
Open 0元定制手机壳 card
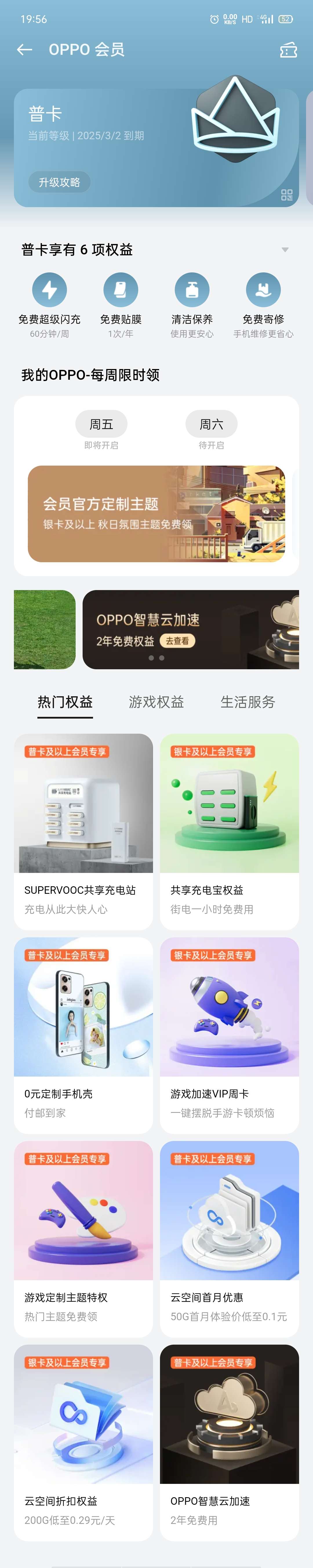(83, 1035)
